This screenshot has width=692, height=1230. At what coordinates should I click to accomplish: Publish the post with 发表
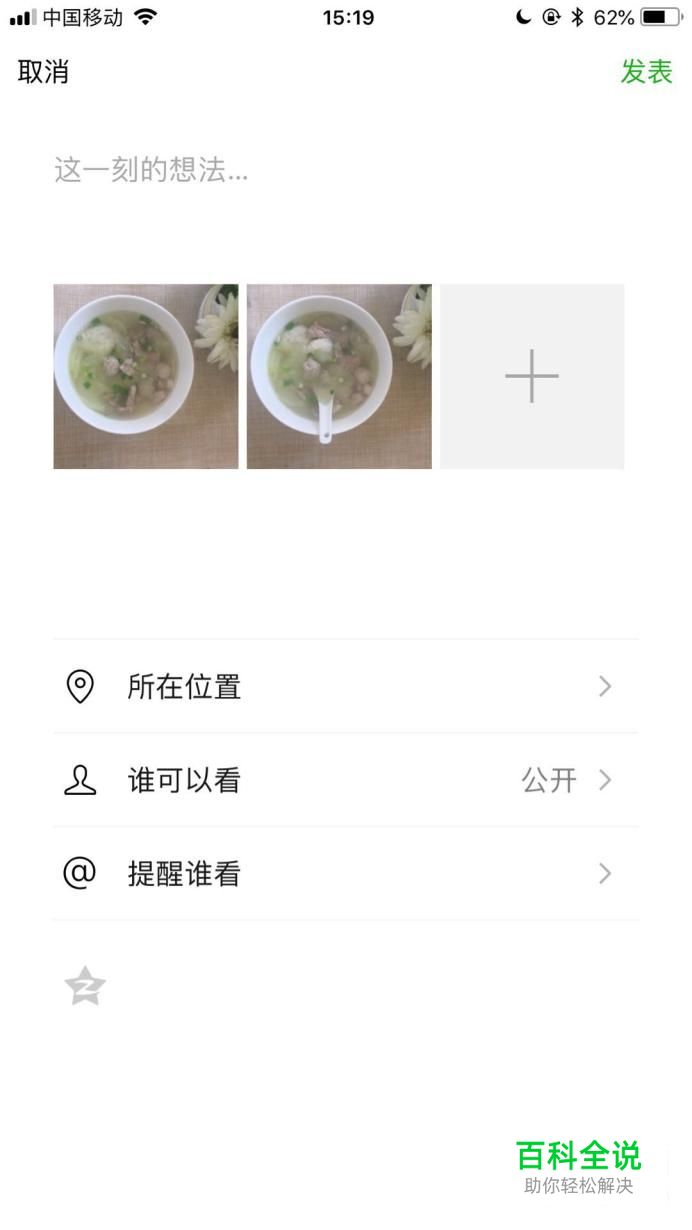[647, 72]
